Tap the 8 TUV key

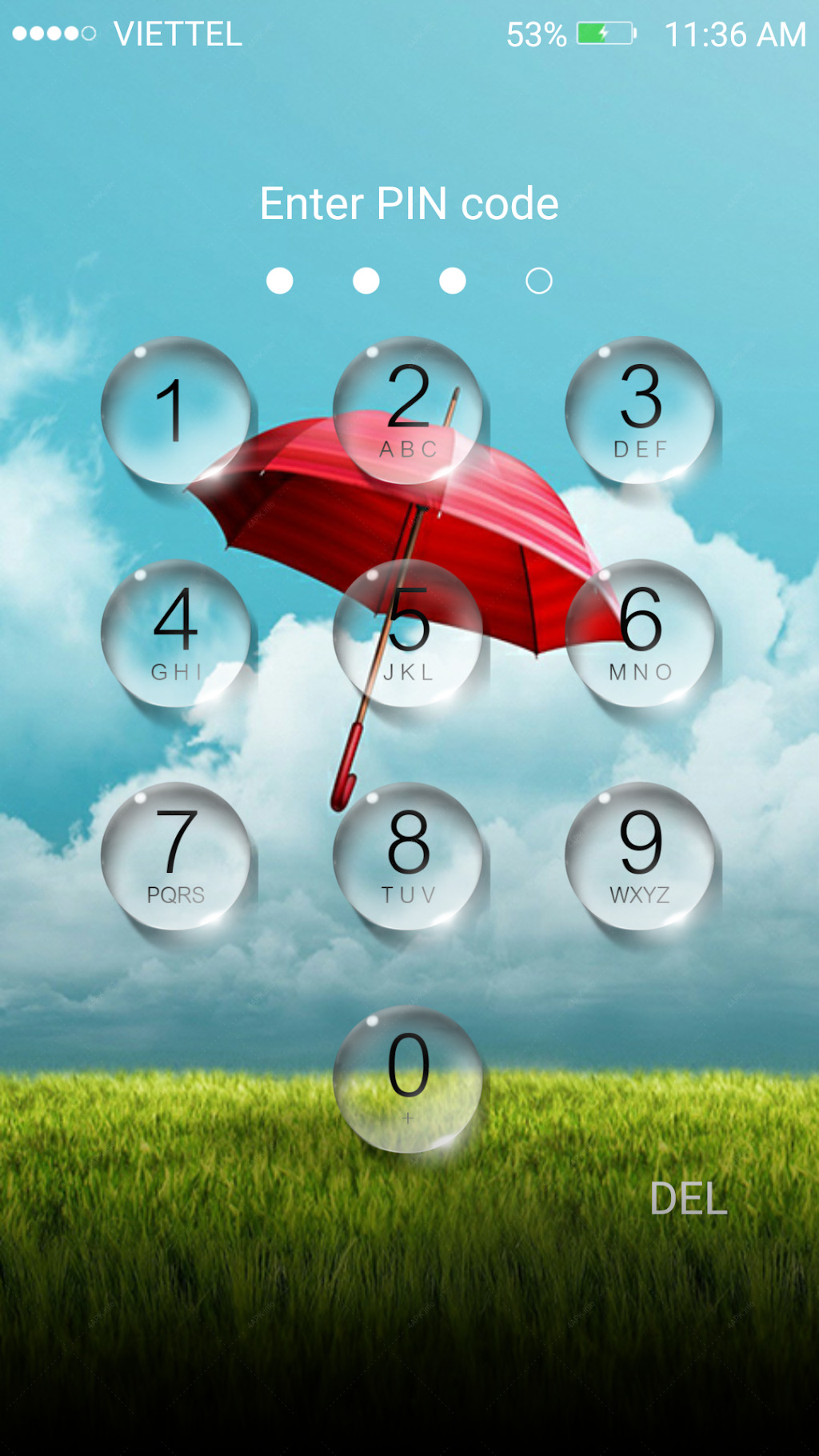408,856
